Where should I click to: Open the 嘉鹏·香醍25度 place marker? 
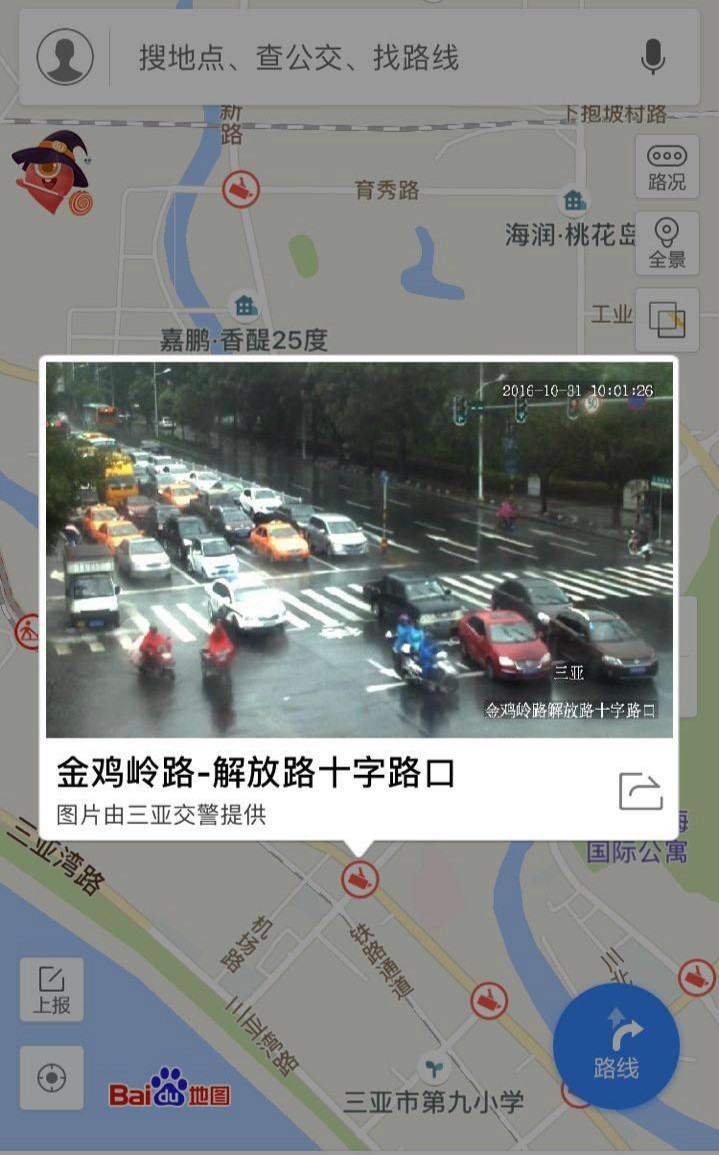(x=245, y=305)
